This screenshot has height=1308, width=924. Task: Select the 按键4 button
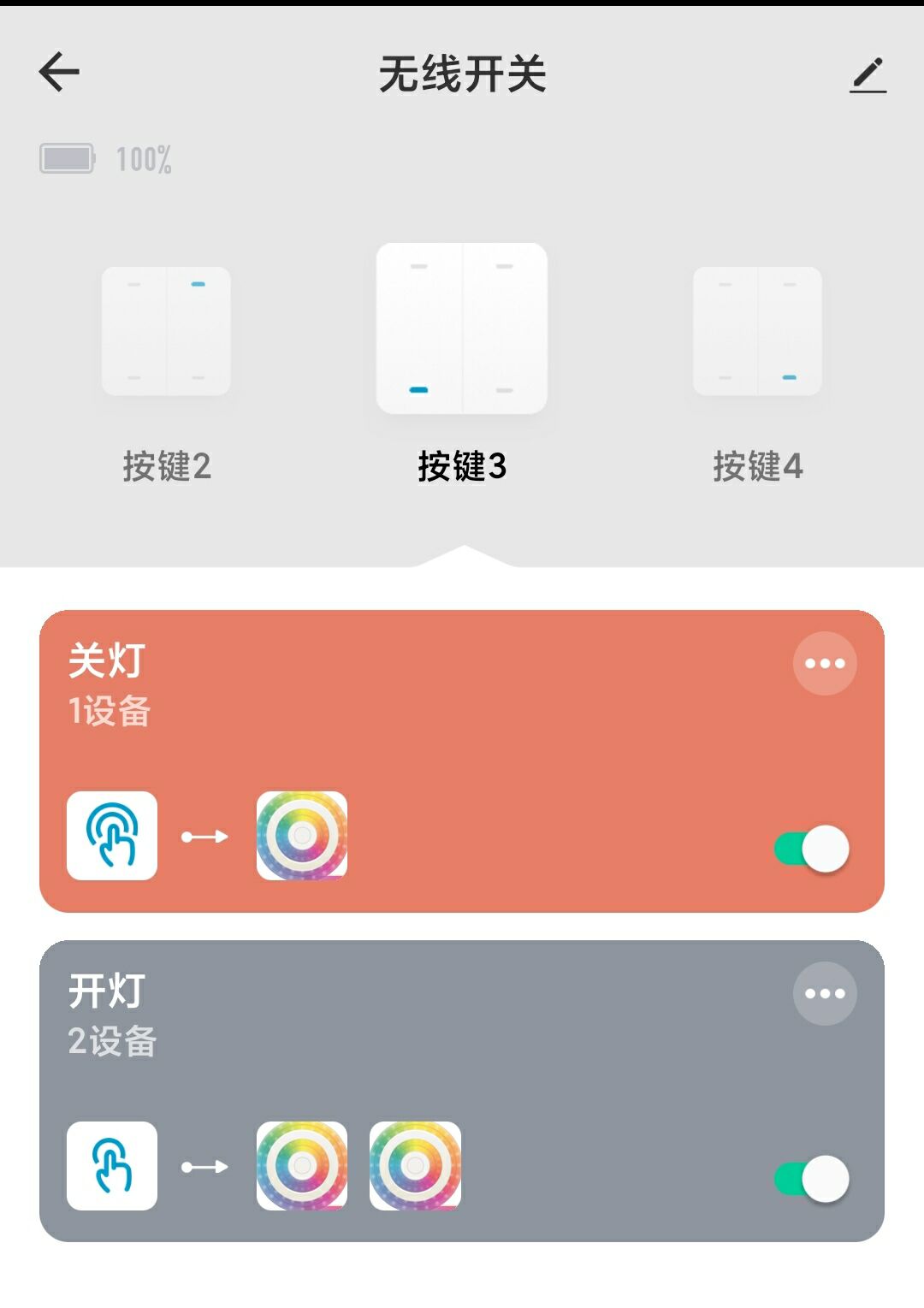757,332
